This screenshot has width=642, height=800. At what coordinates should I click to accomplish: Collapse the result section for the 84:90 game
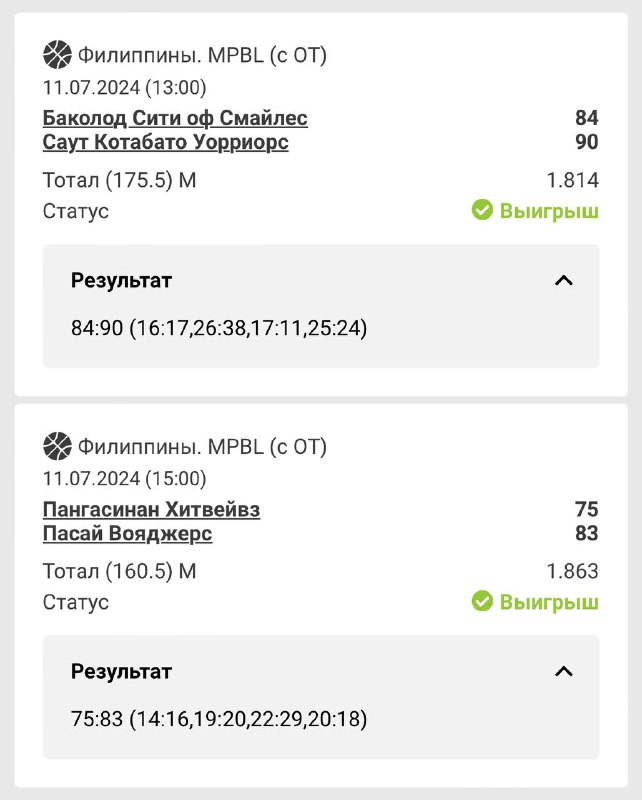coord(563,281)
